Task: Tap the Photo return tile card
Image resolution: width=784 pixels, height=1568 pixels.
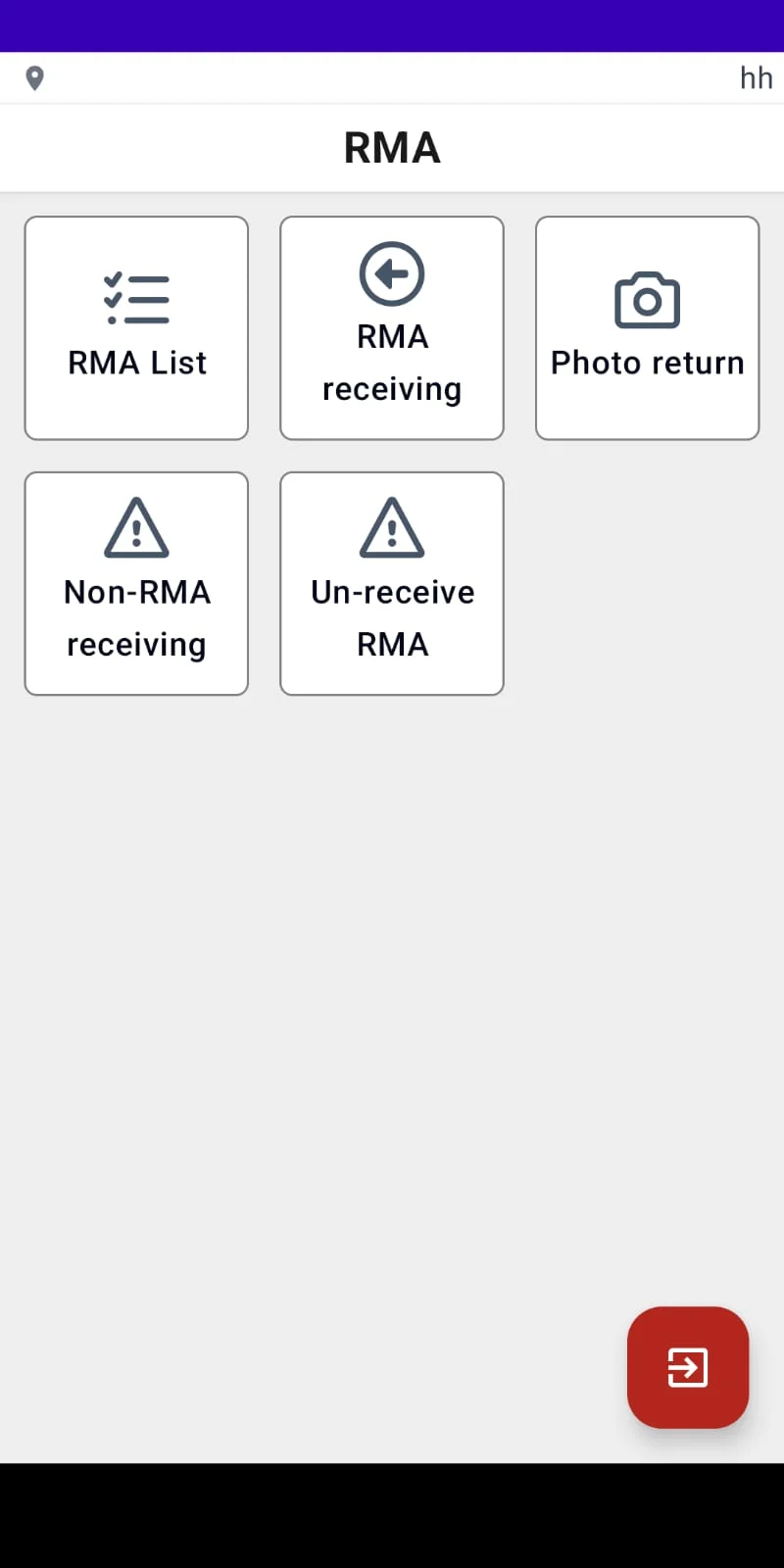Action: point(647,328)
